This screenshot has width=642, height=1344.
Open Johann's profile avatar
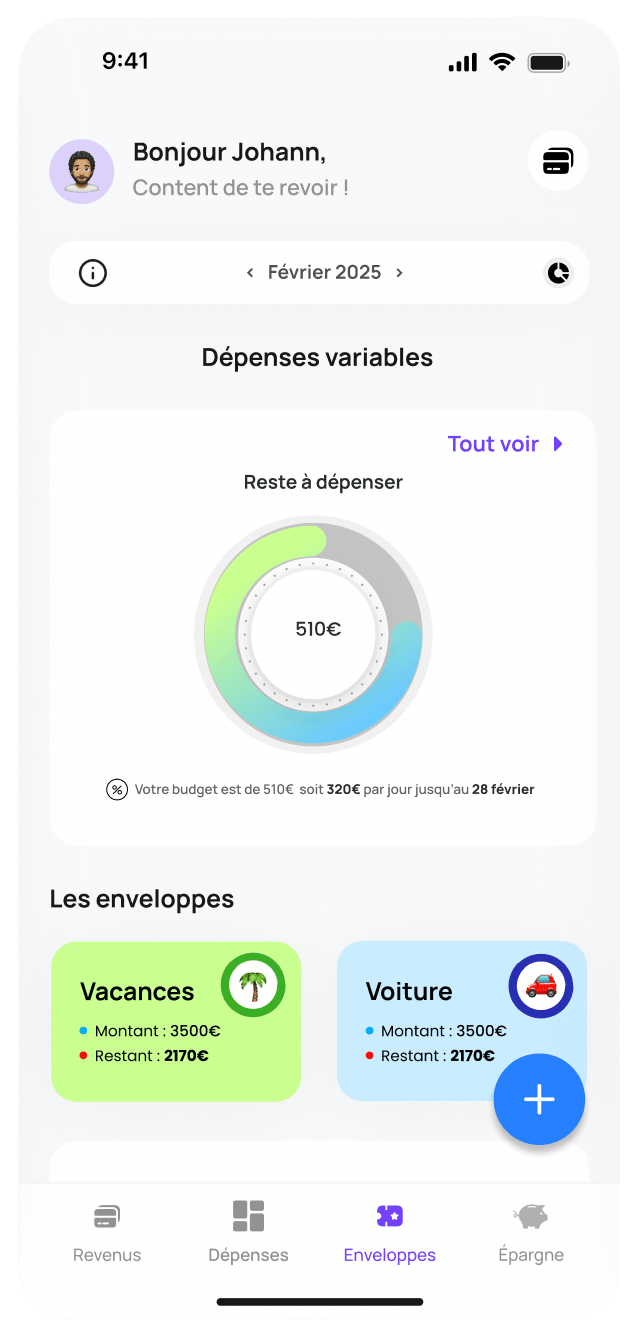coord(81,172)
